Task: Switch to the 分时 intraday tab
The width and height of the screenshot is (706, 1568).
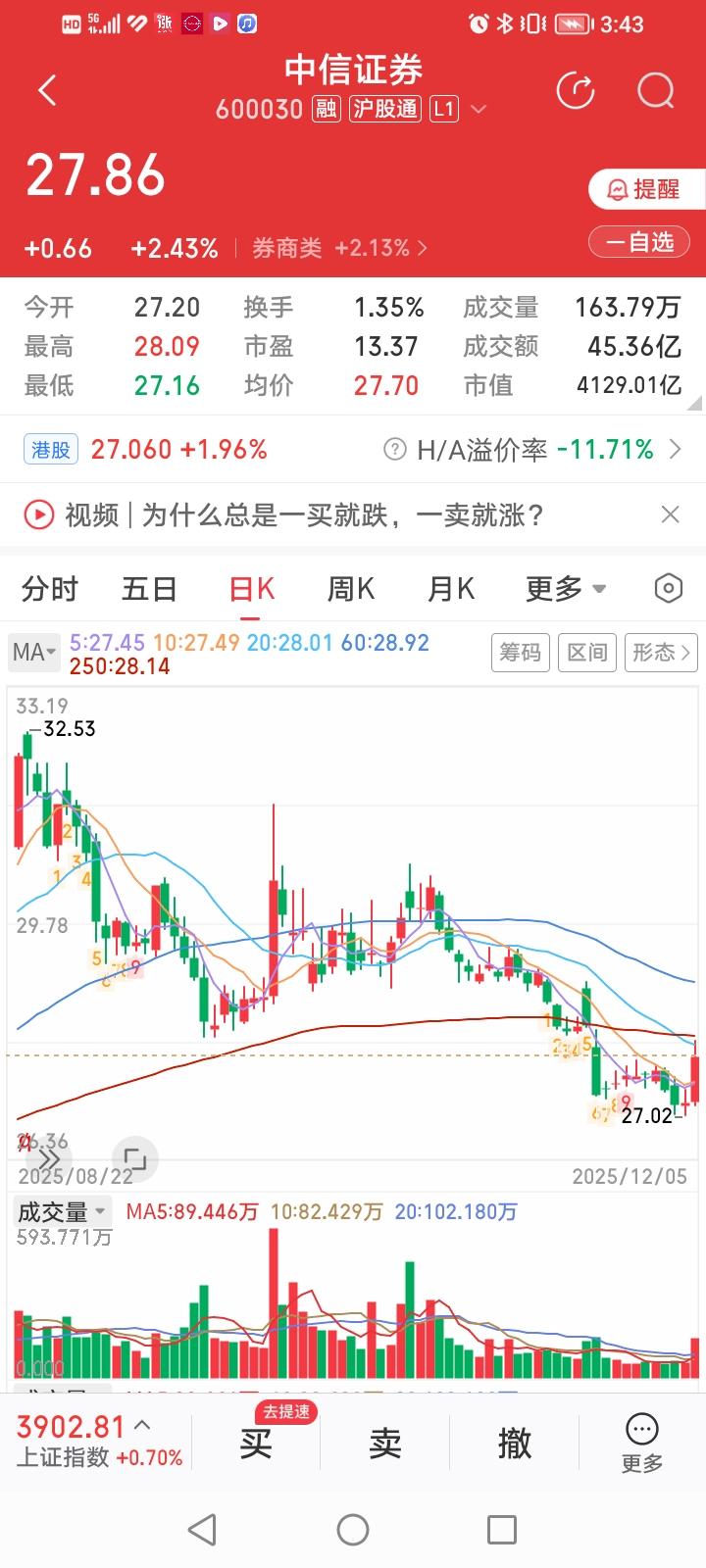Action: [50, 588]
